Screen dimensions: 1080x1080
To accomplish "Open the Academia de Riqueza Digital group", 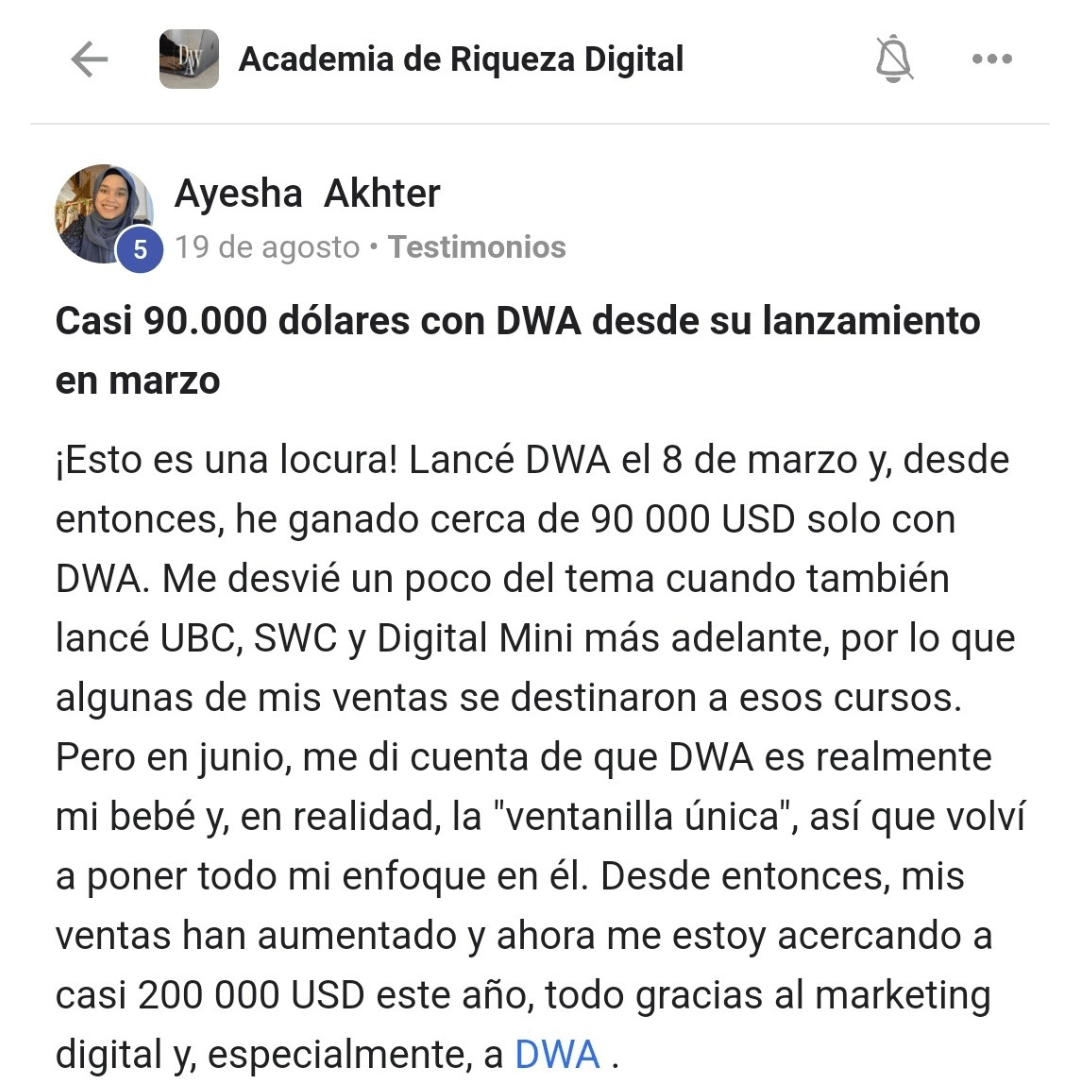I will click(460, 60).
